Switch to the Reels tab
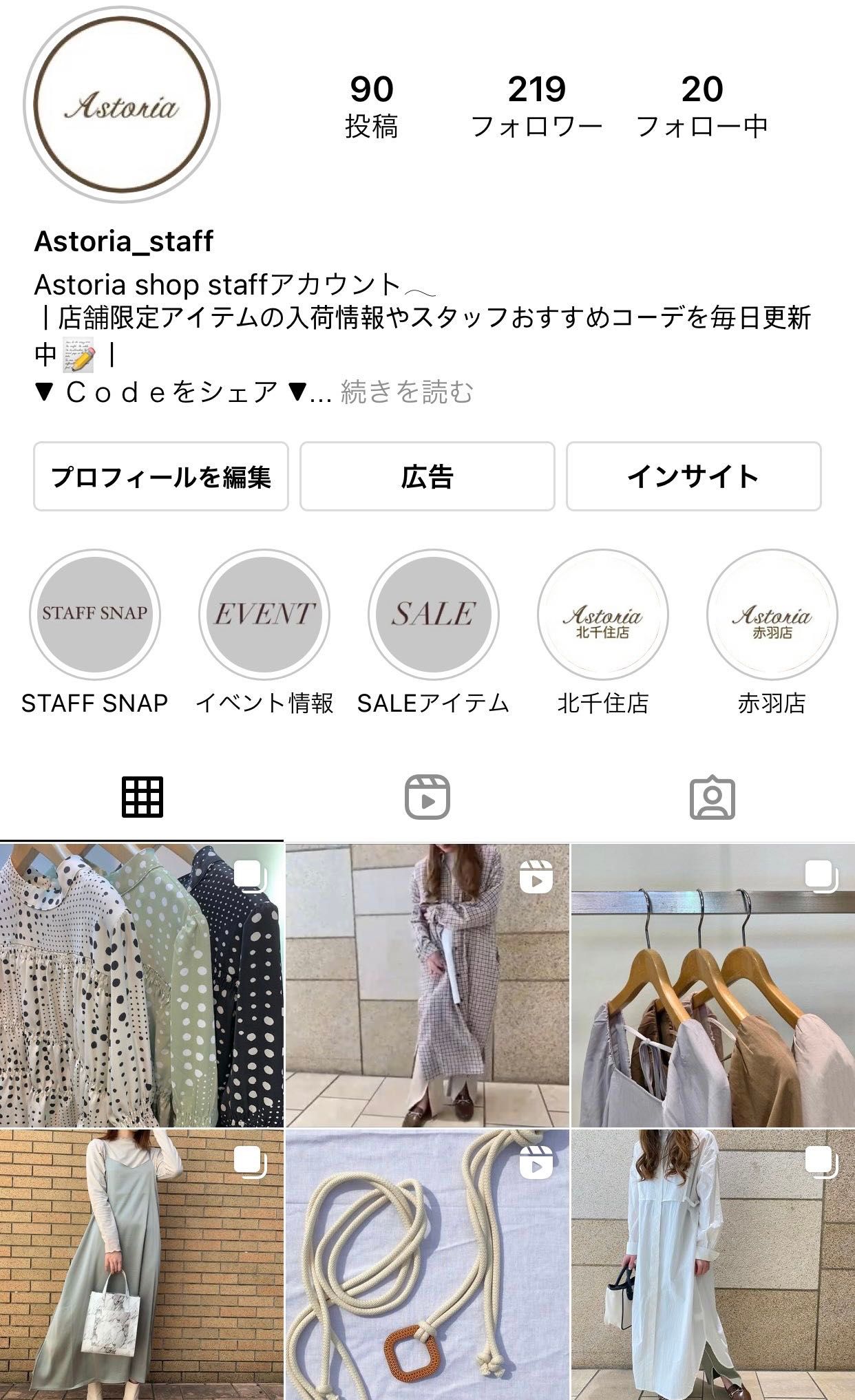855x1400 pixels. click(x=427, y=797)
